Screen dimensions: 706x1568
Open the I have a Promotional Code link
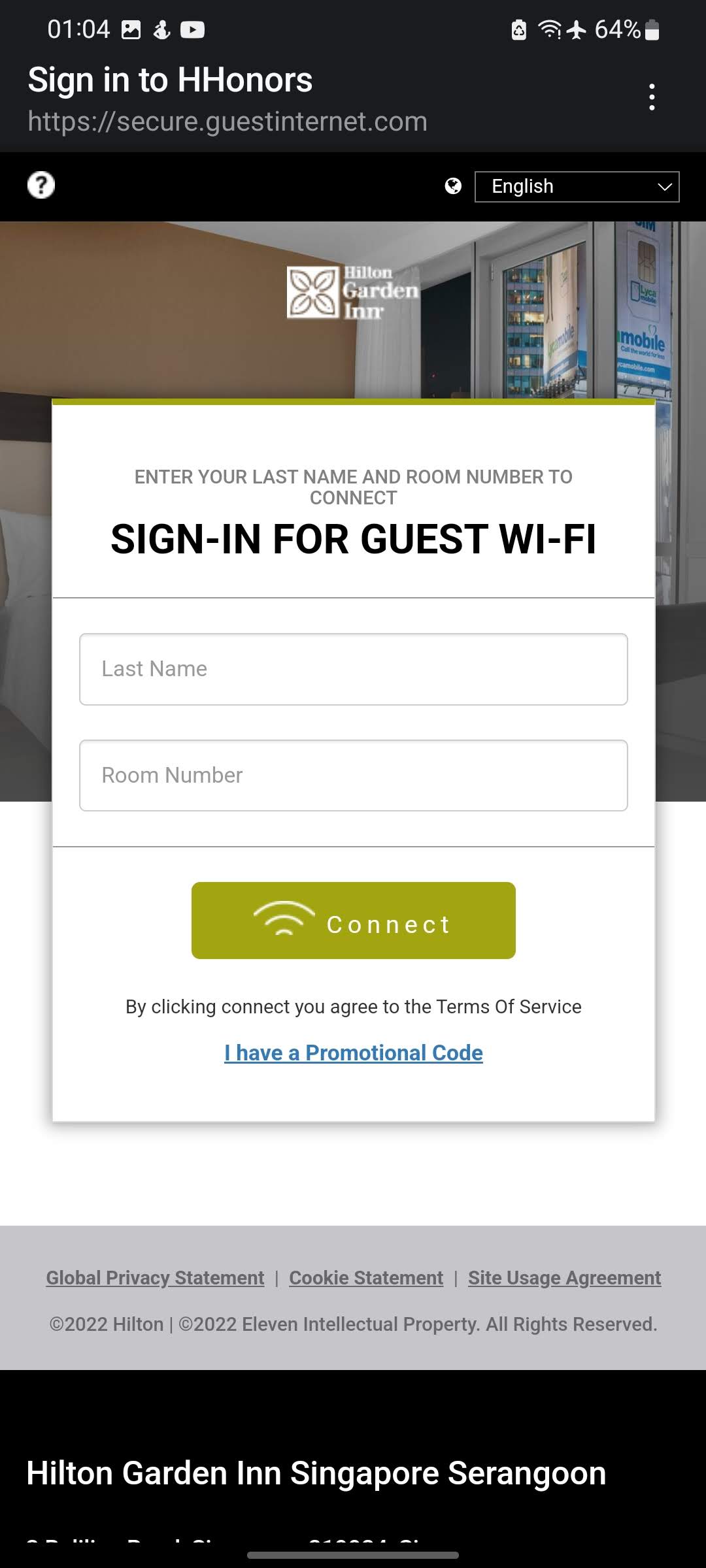coord(354,1053)
